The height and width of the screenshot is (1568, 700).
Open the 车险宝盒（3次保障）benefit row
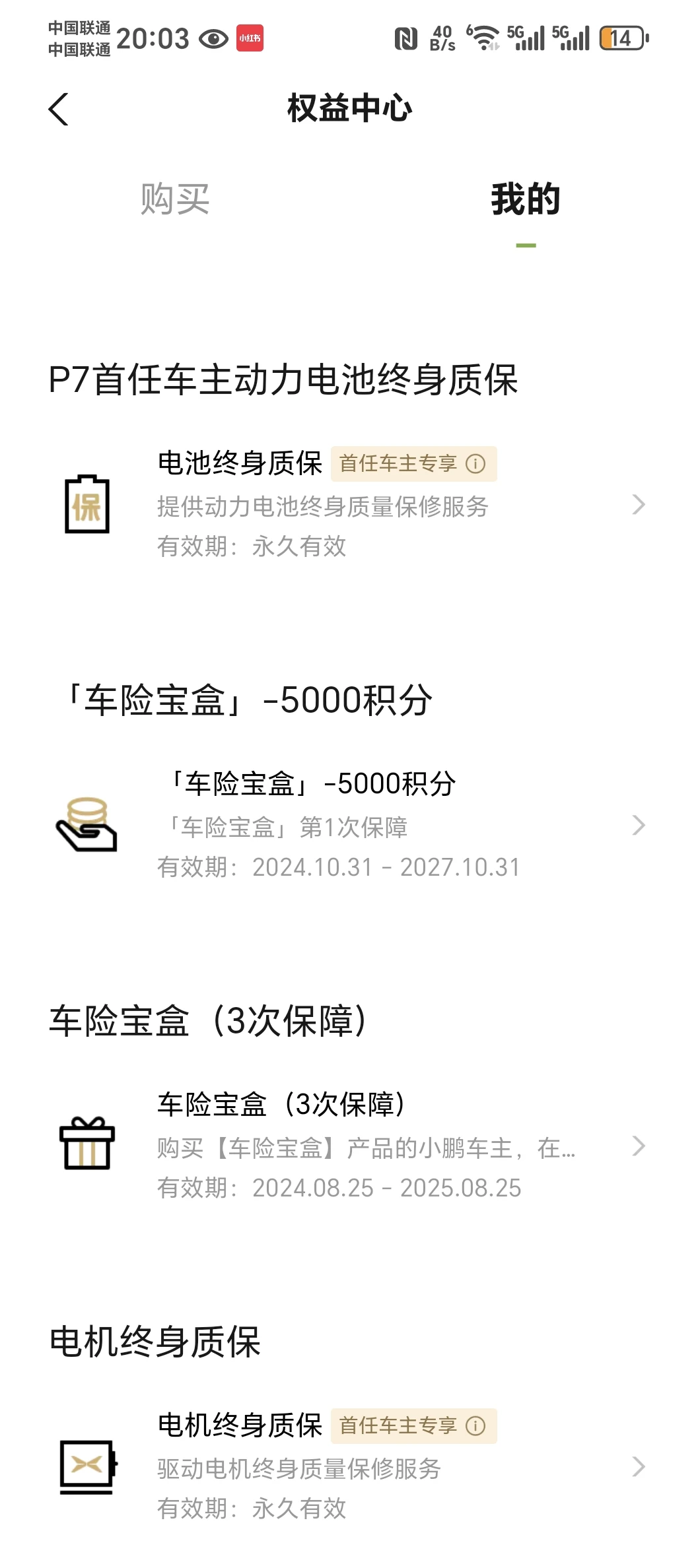[350, 1146]
